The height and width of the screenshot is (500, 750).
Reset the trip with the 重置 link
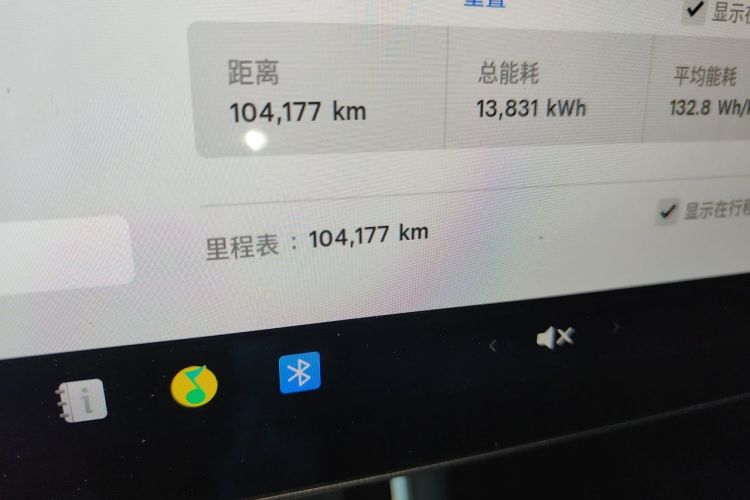483,3
